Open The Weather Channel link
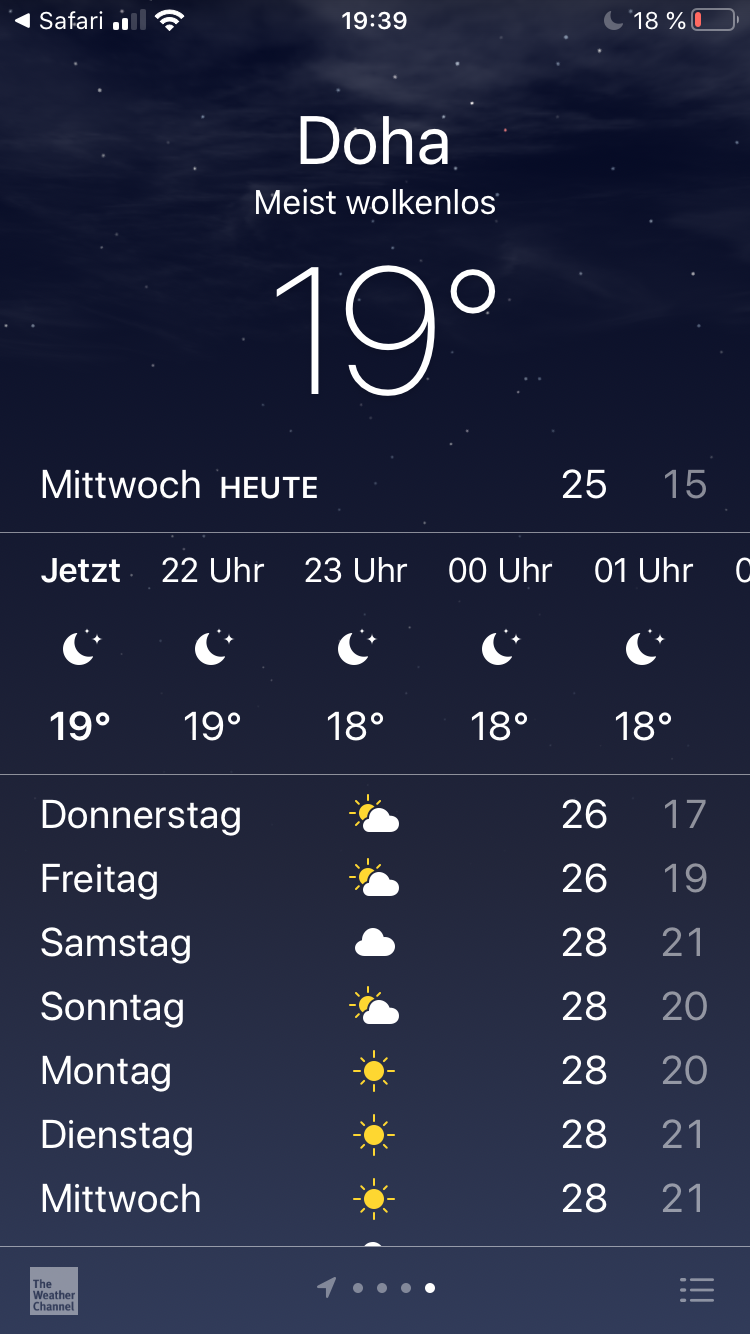Screen dimensions: 750x1334 (54, 1290)
